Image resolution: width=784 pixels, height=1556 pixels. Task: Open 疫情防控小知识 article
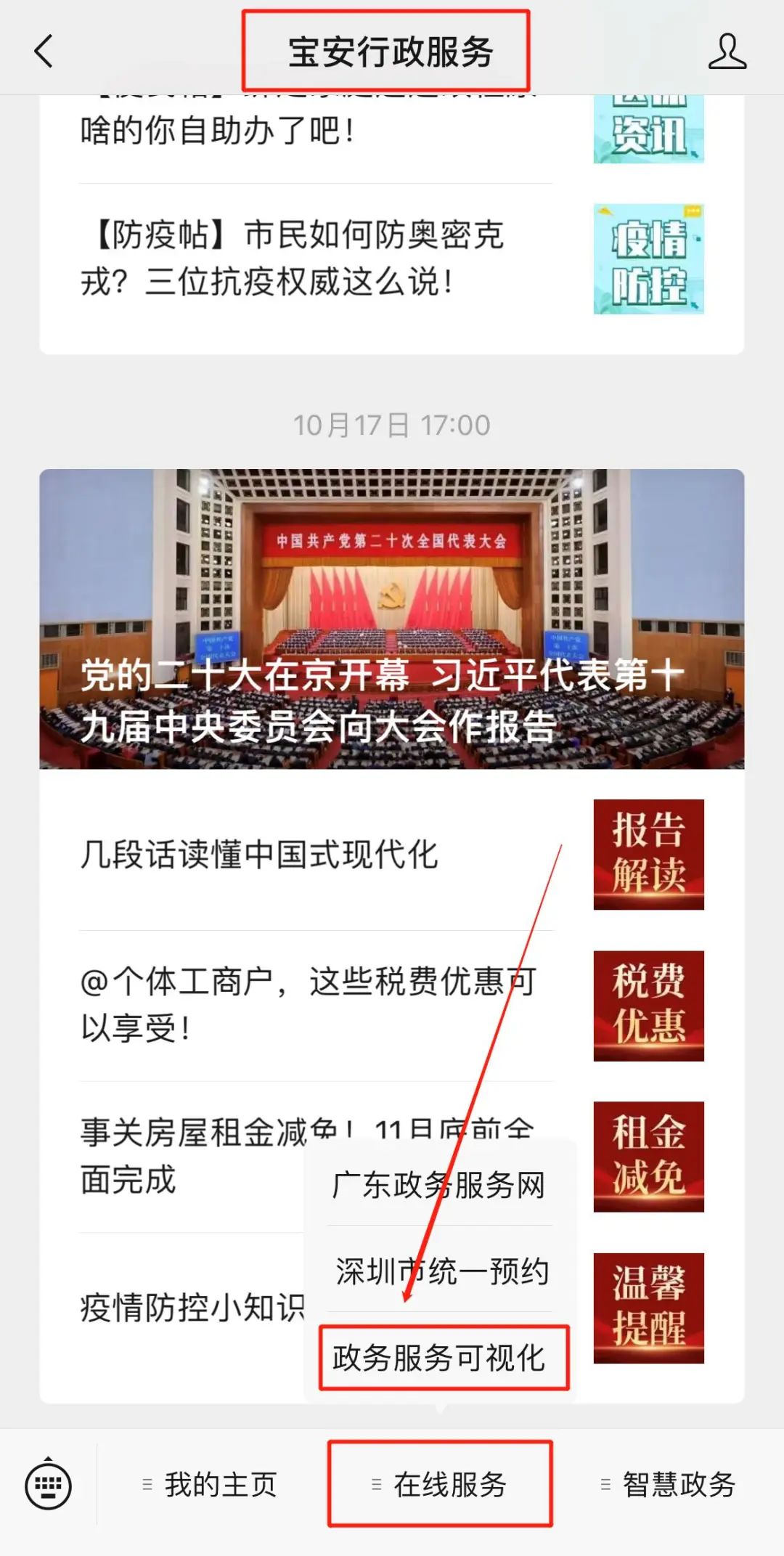(x=190, y=1308)
